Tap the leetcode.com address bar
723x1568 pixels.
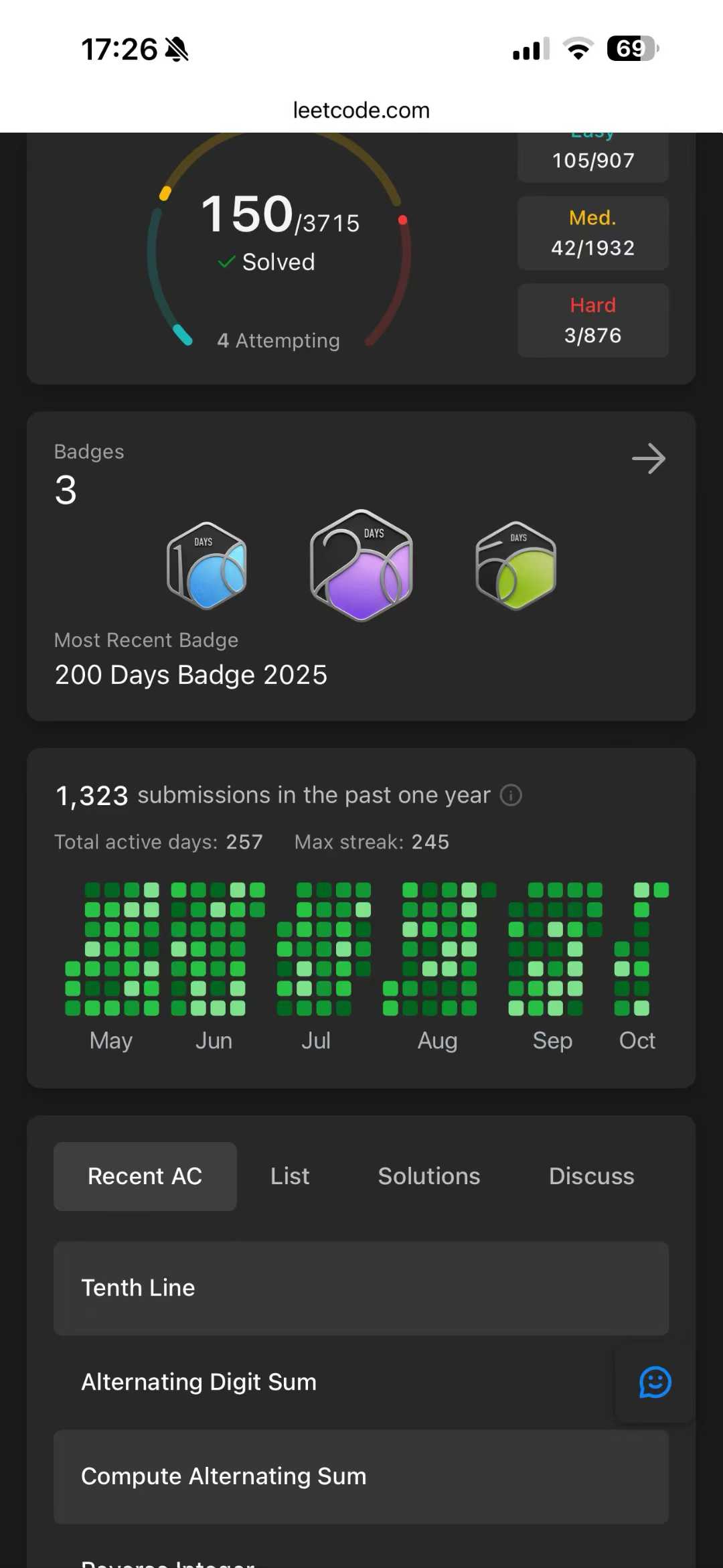click(361, 110)
